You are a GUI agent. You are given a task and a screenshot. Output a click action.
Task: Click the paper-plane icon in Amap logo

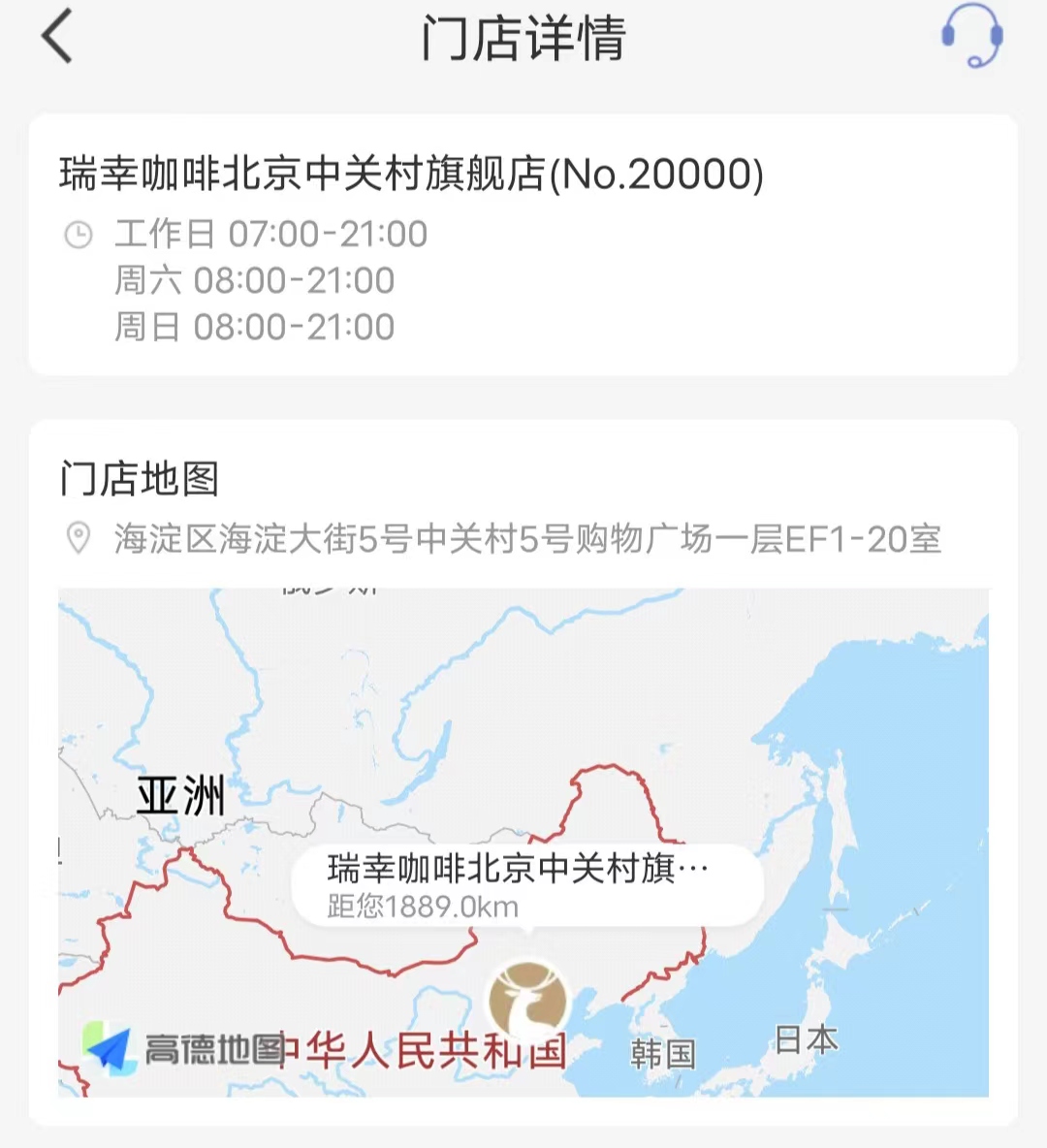tap(110, 1044)
